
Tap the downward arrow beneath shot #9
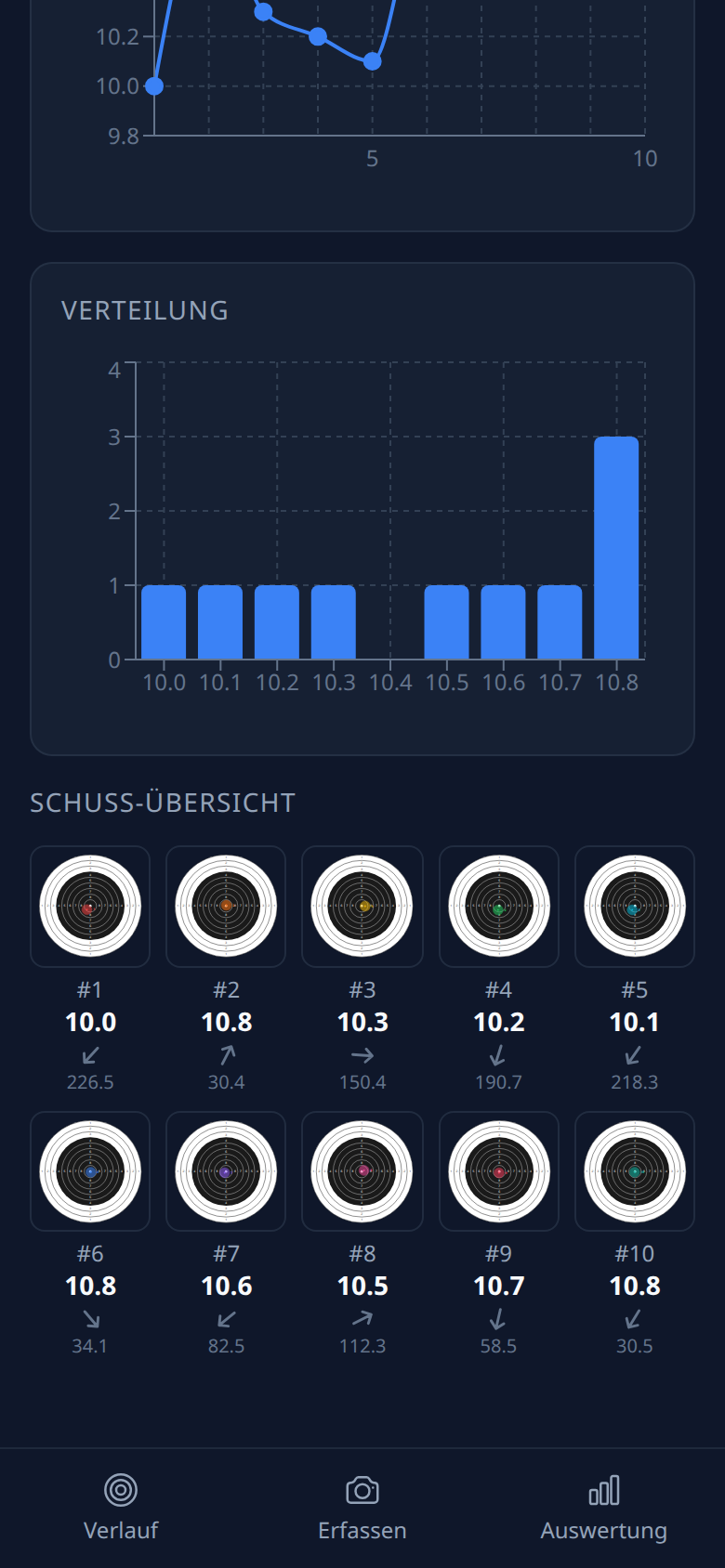tap(499, 1319)
